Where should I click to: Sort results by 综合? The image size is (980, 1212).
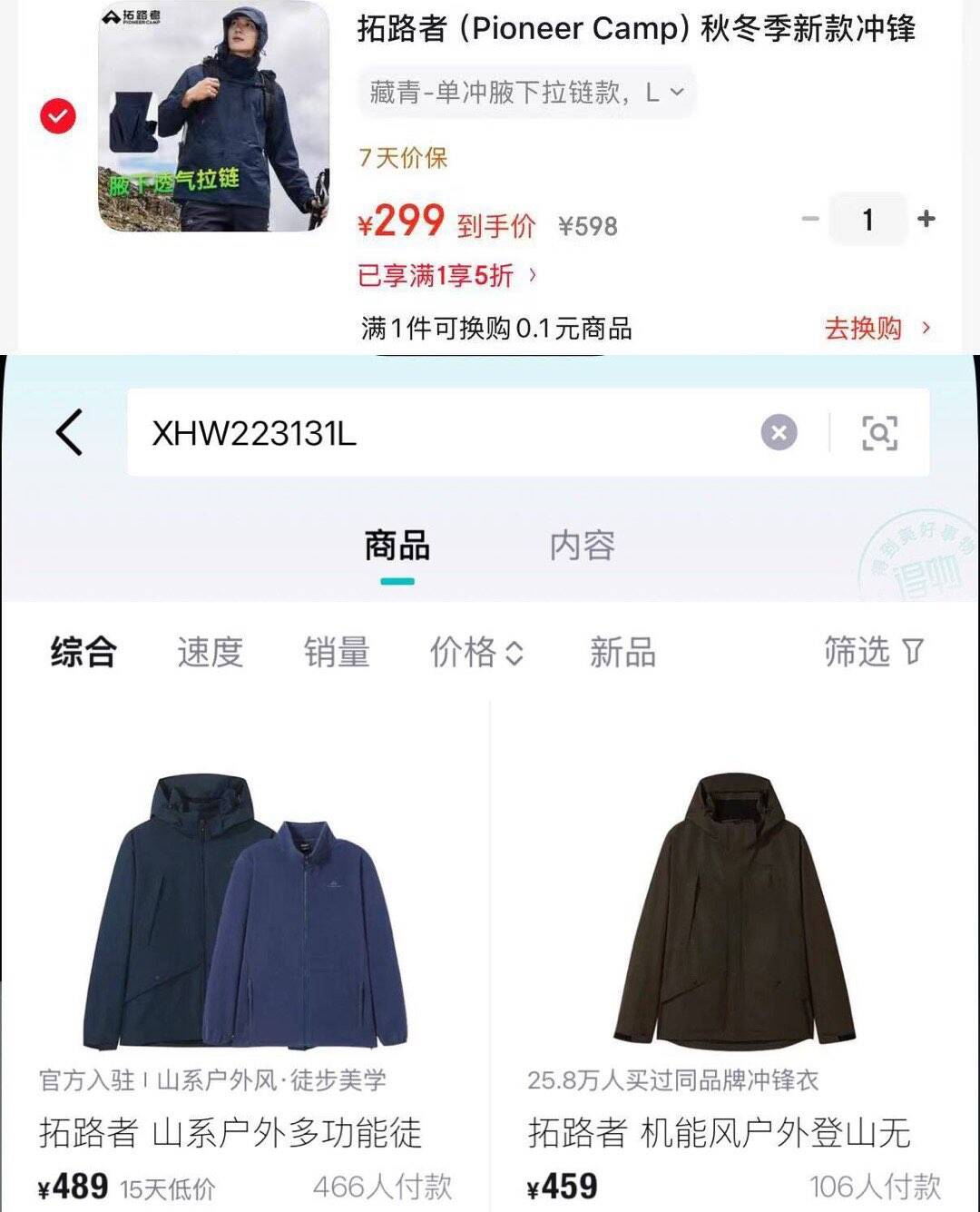point(83,652)
